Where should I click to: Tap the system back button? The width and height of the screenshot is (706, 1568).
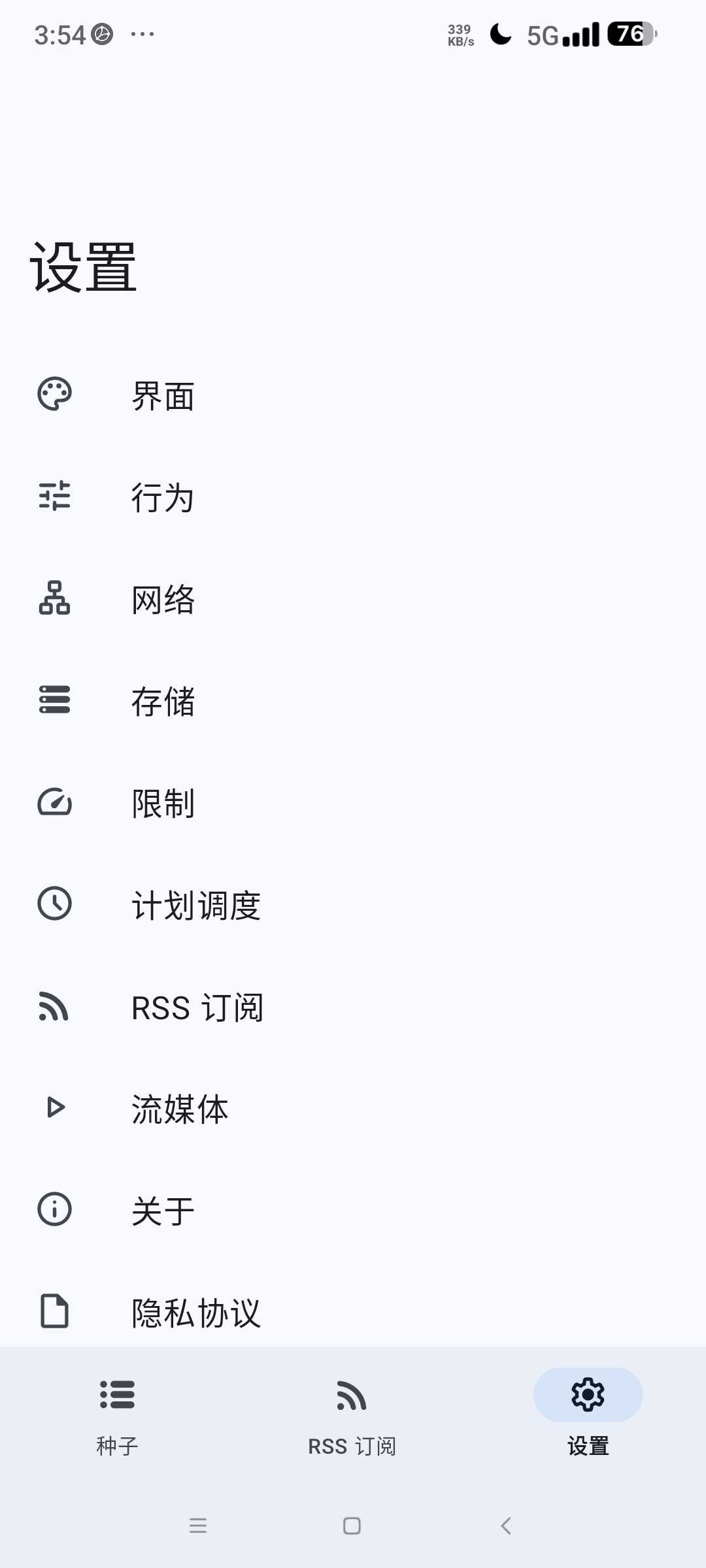click(506, 1526)
